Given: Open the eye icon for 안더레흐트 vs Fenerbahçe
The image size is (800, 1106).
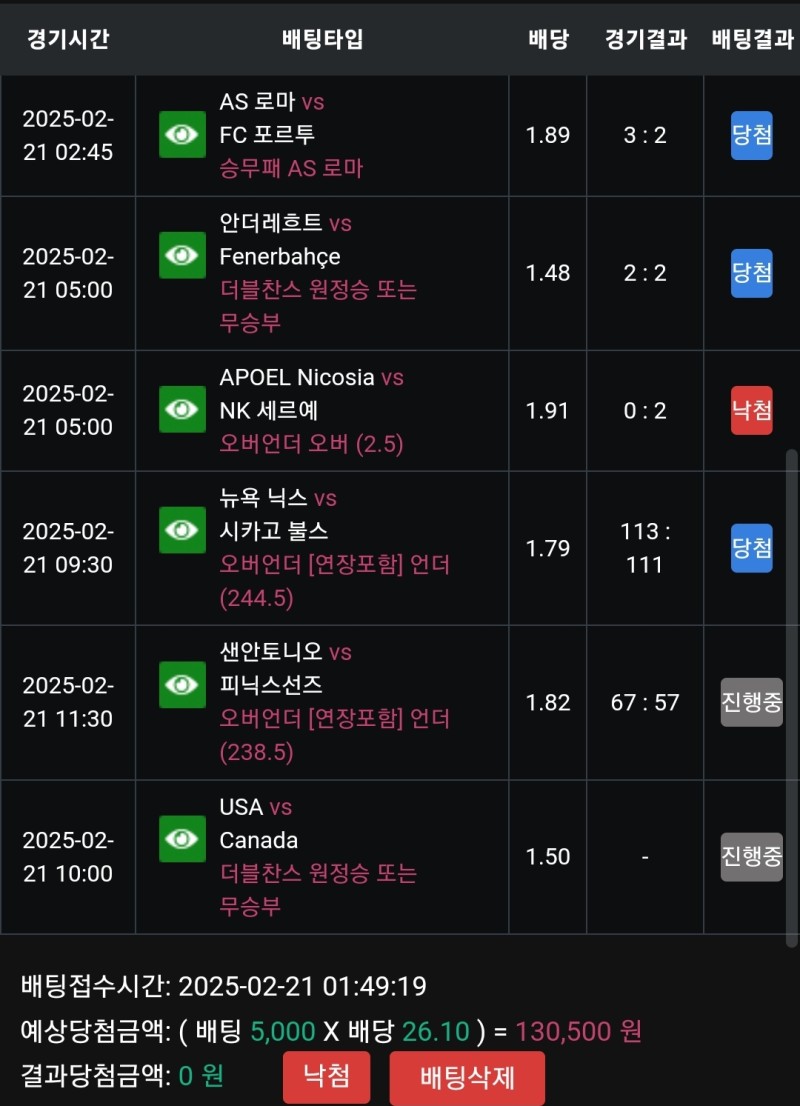Looking at the screenshot, I should (x=182, y=255).
